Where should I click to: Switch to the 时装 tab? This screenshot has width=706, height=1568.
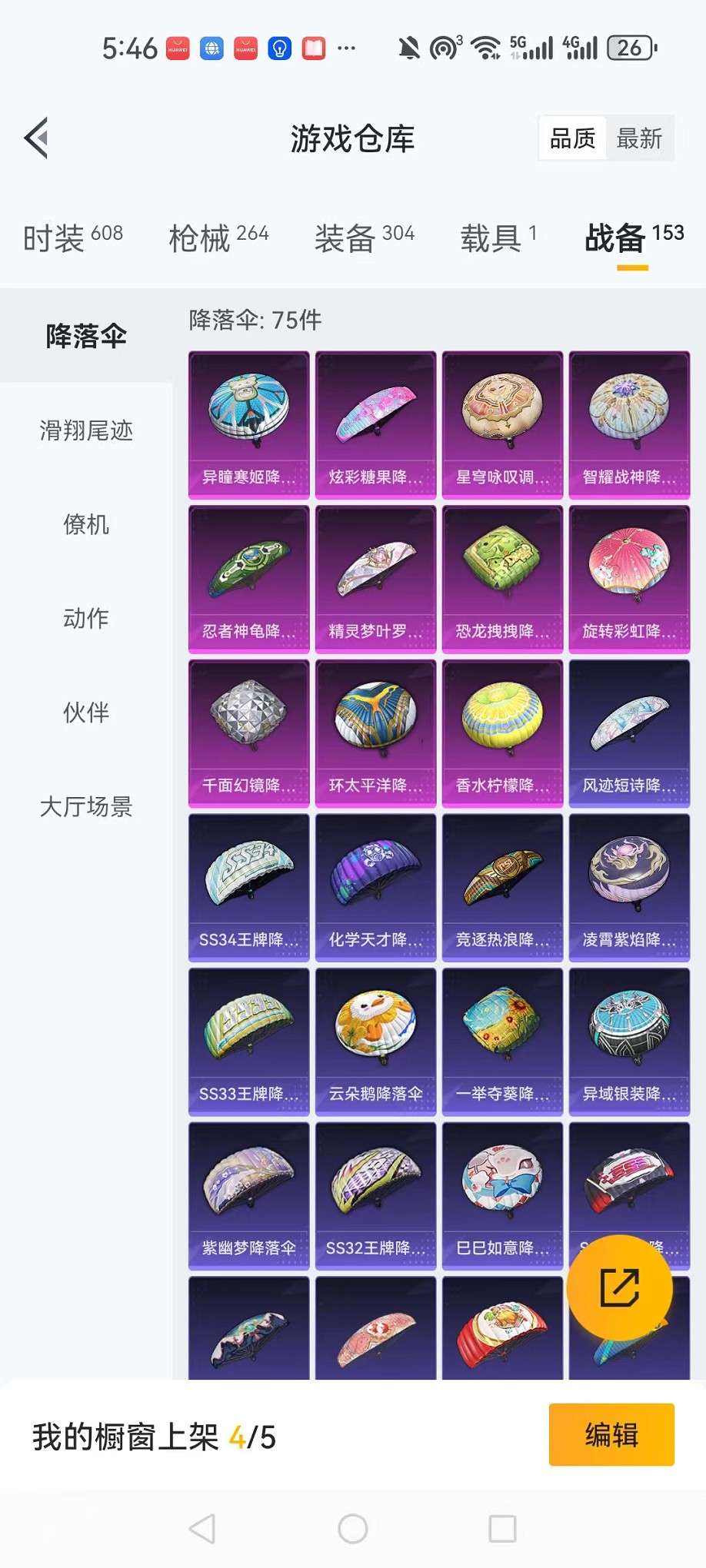click(72, 238)
